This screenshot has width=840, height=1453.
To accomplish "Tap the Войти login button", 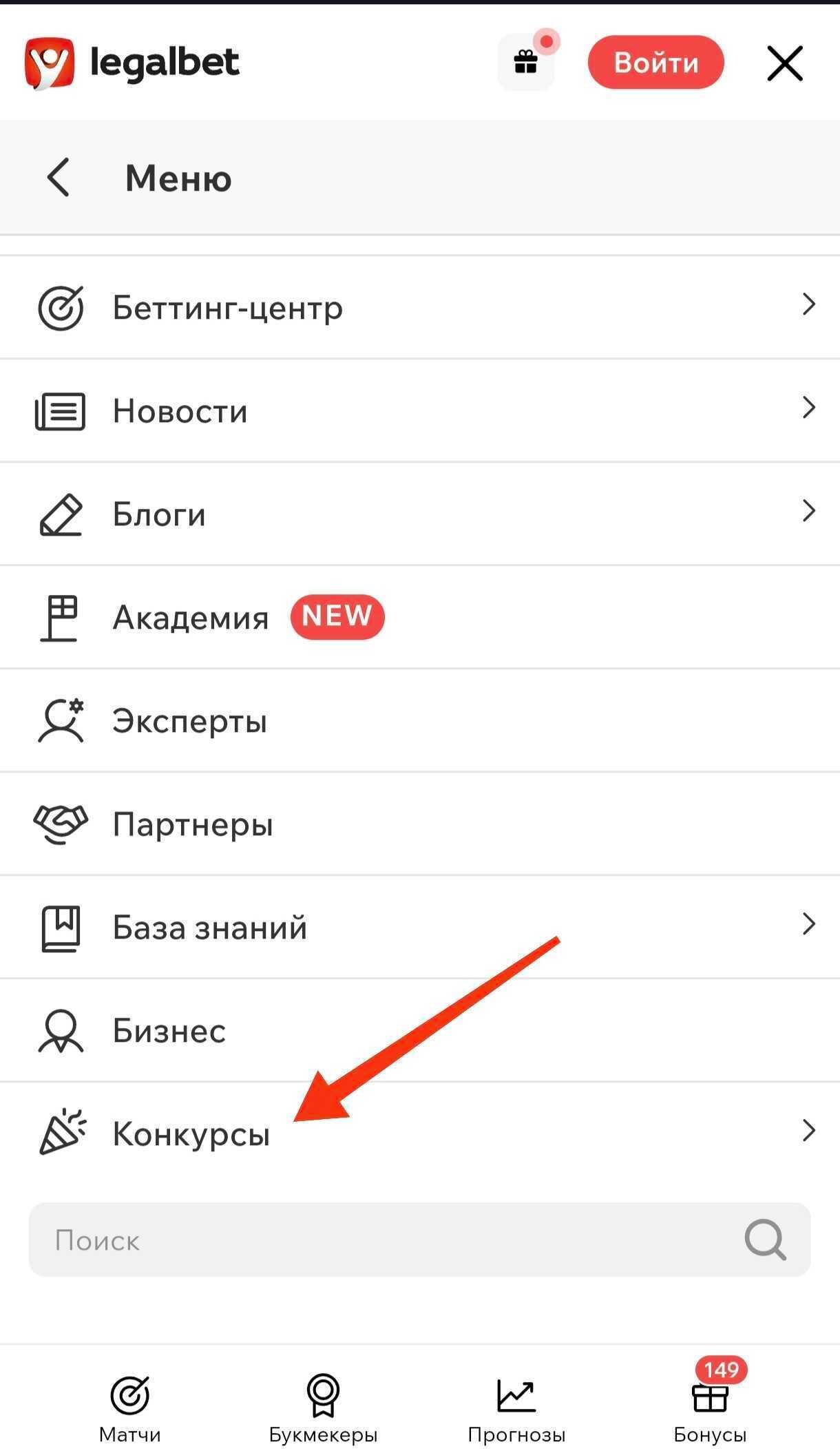I will [x=655, y=63].
